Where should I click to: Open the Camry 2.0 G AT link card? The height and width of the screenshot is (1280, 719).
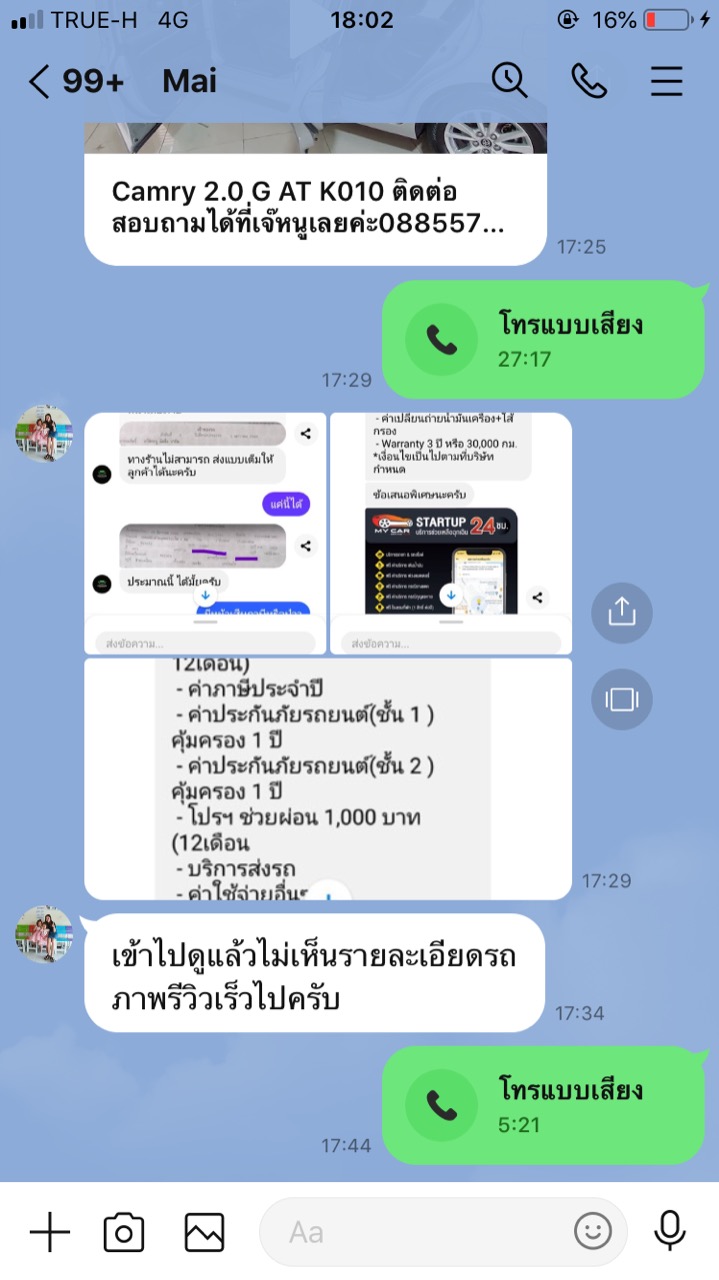coord(315,194)
